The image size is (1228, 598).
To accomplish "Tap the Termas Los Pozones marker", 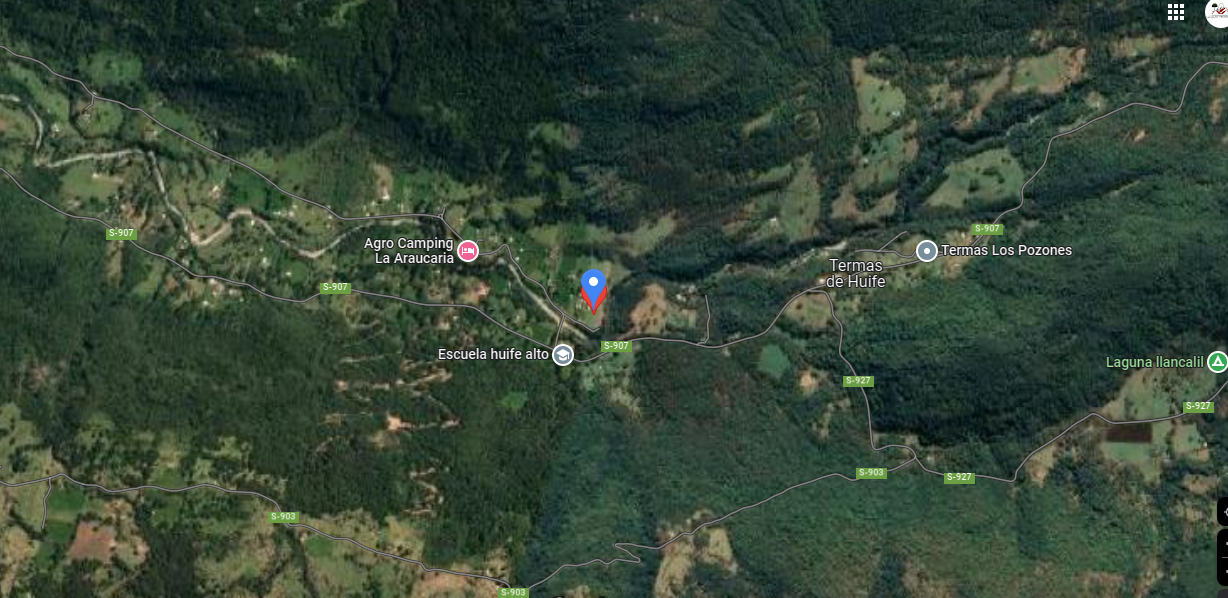I will click(927, 251).
